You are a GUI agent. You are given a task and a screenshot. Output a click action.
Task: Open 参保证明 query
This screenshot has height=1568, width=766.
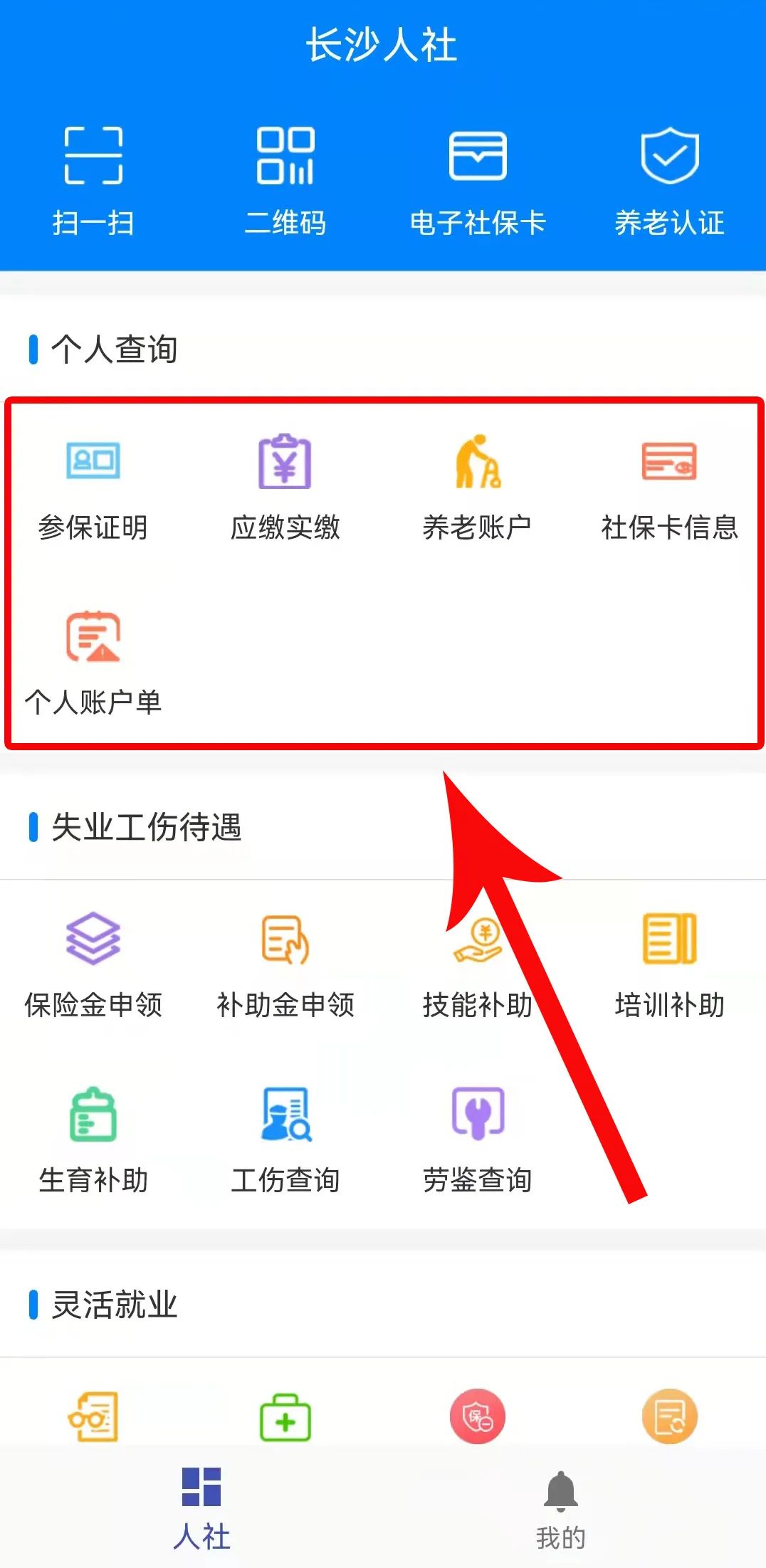tap(93, 487)
